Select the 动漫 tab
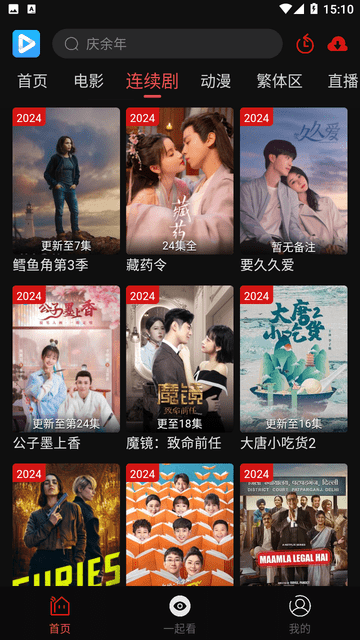This screenshot has height=640, width=360. (216, 81)
